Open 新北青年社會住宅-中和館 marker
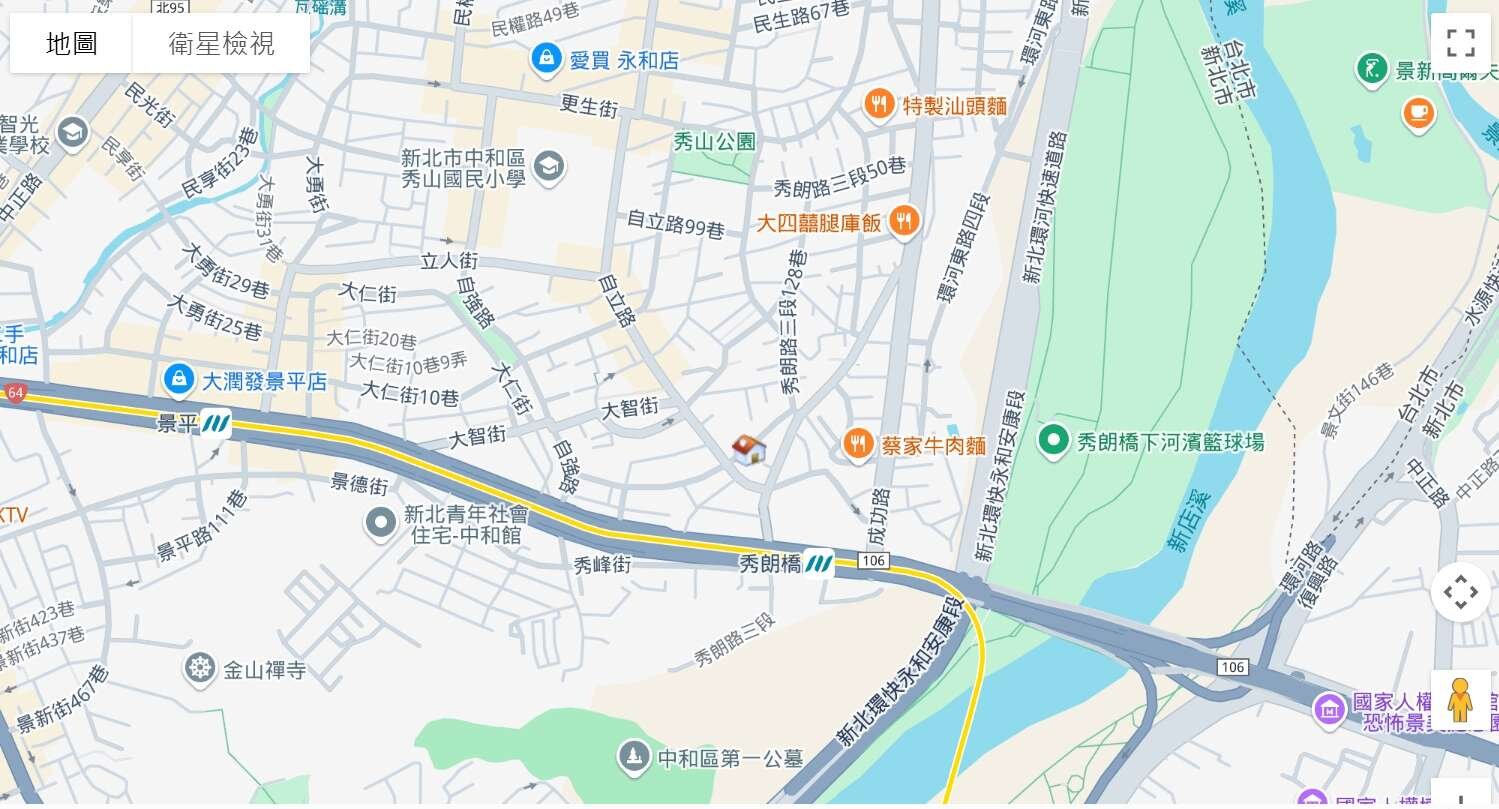The width and height of the screenshot is (1499, 809). click(380, 523)
